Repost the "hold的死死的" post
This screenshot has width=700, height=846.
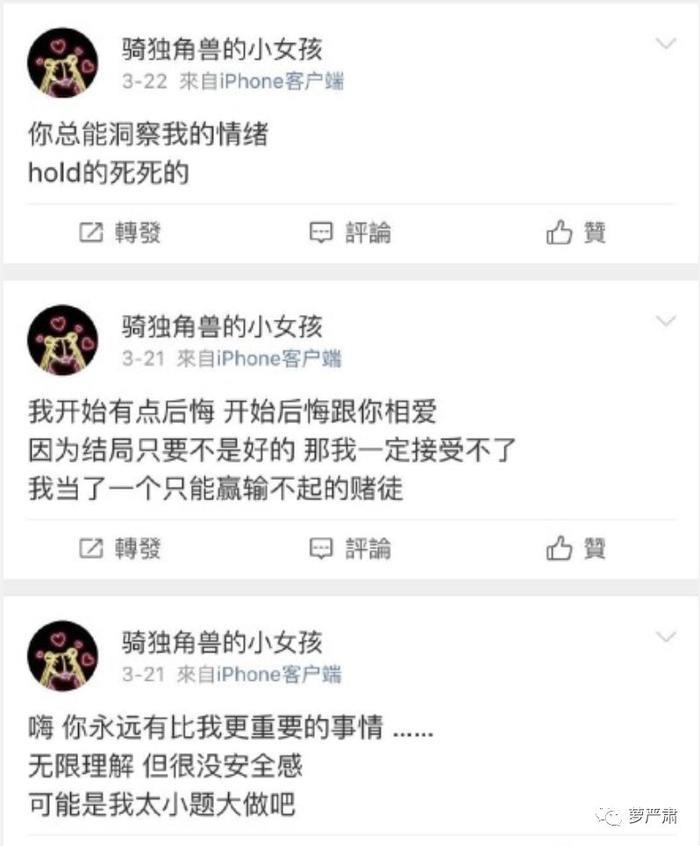click(120, 232)
